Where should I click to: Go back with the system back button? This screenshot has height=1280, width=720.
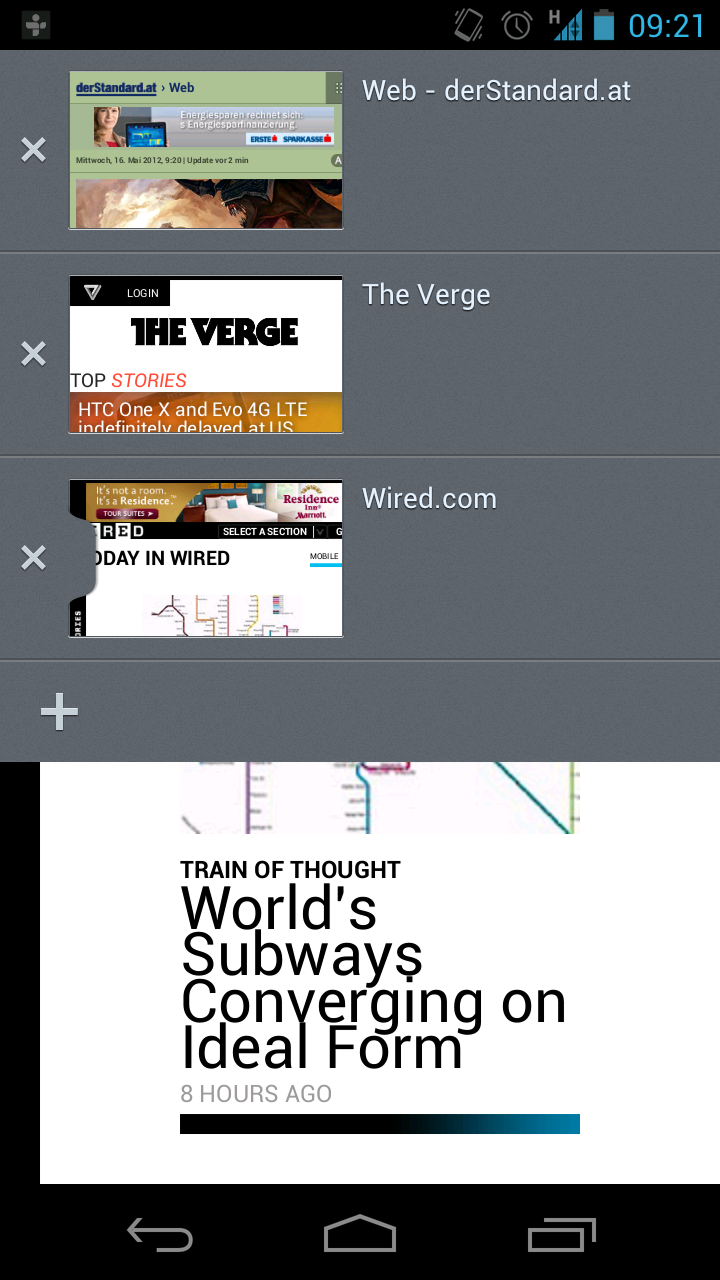[160, 1235]
